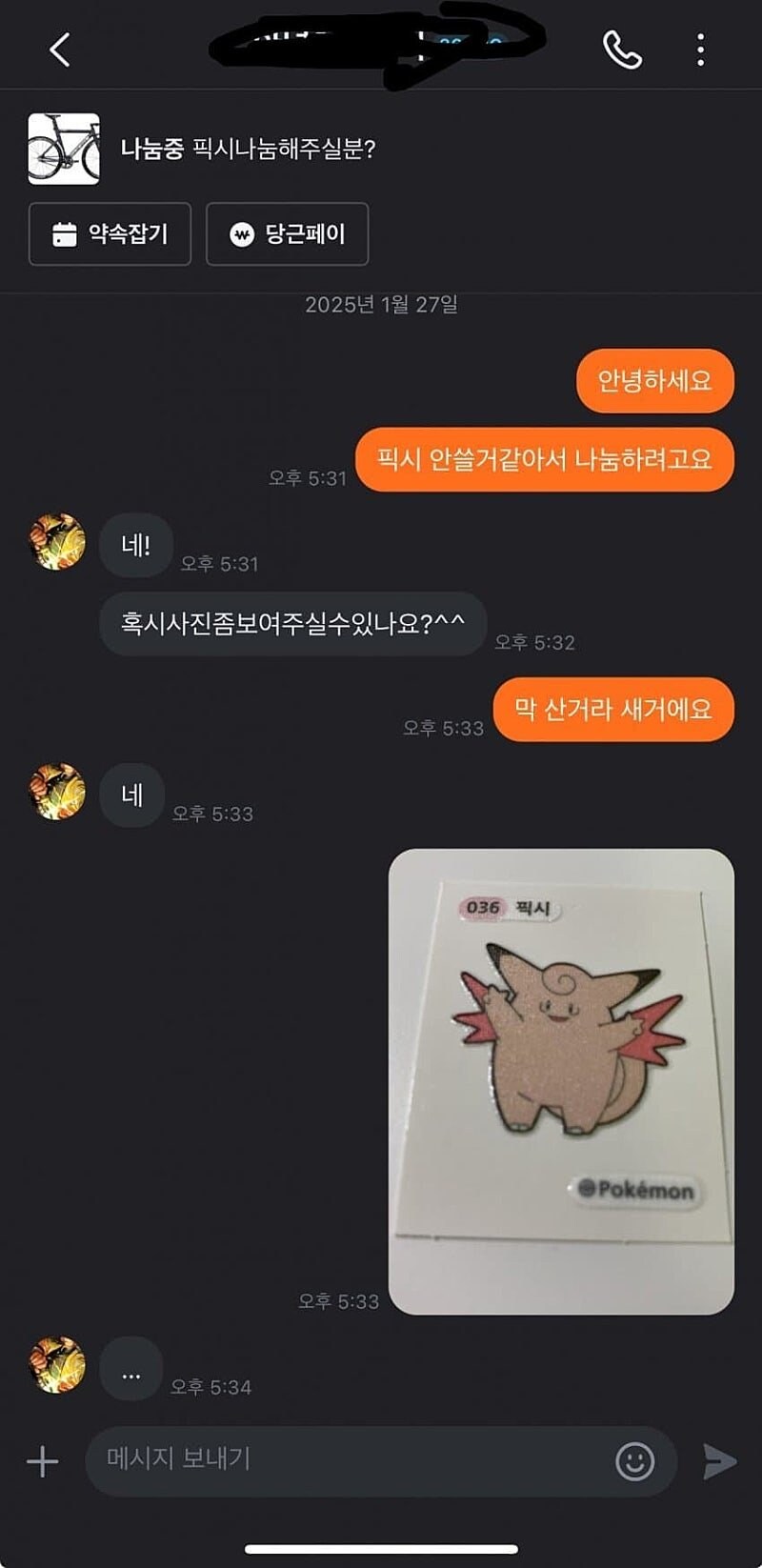Select the orange bubble saying 안녕하세요
Image resolution: width=762 pixels, height=1568 pixels.
click(x=654, y=380)
